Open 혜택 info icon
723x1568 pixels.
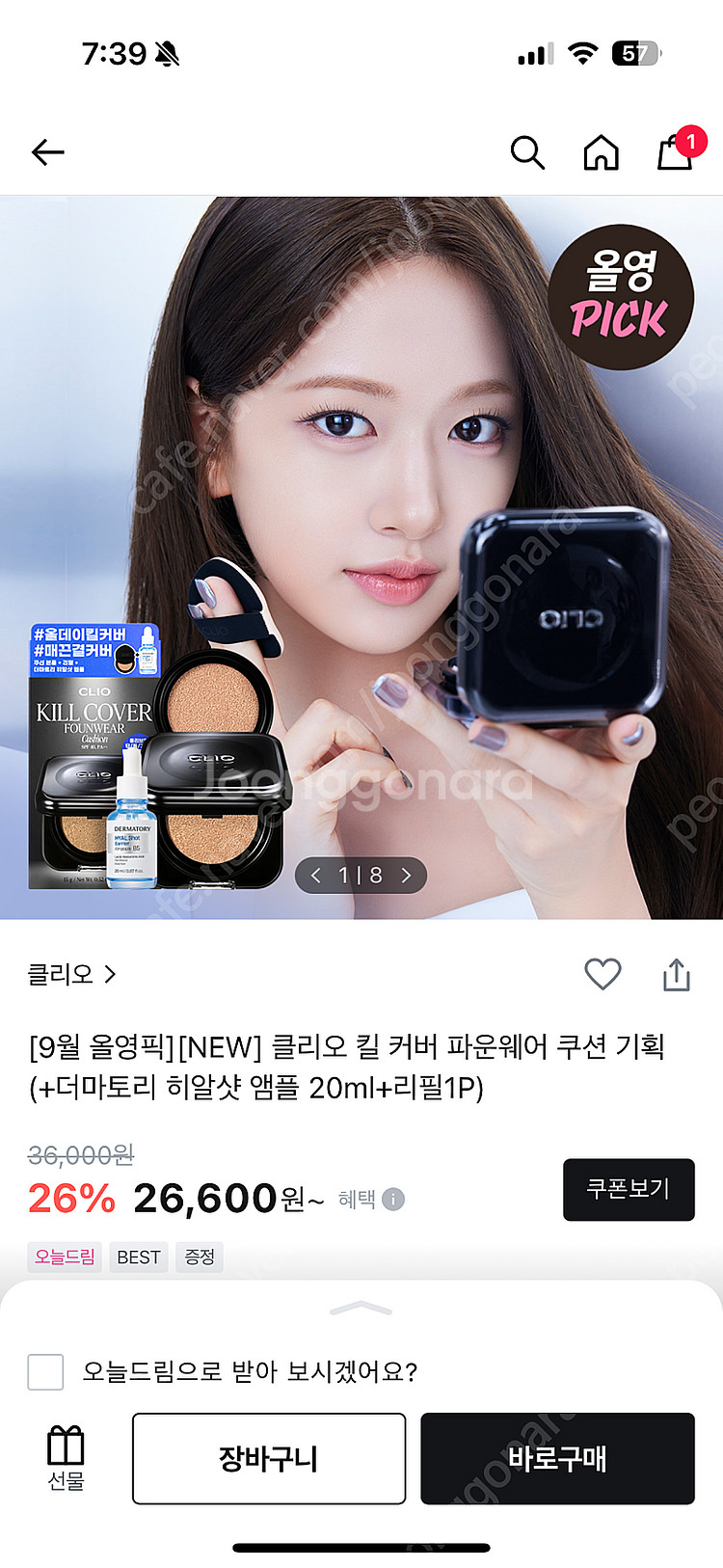point(393,1199)
